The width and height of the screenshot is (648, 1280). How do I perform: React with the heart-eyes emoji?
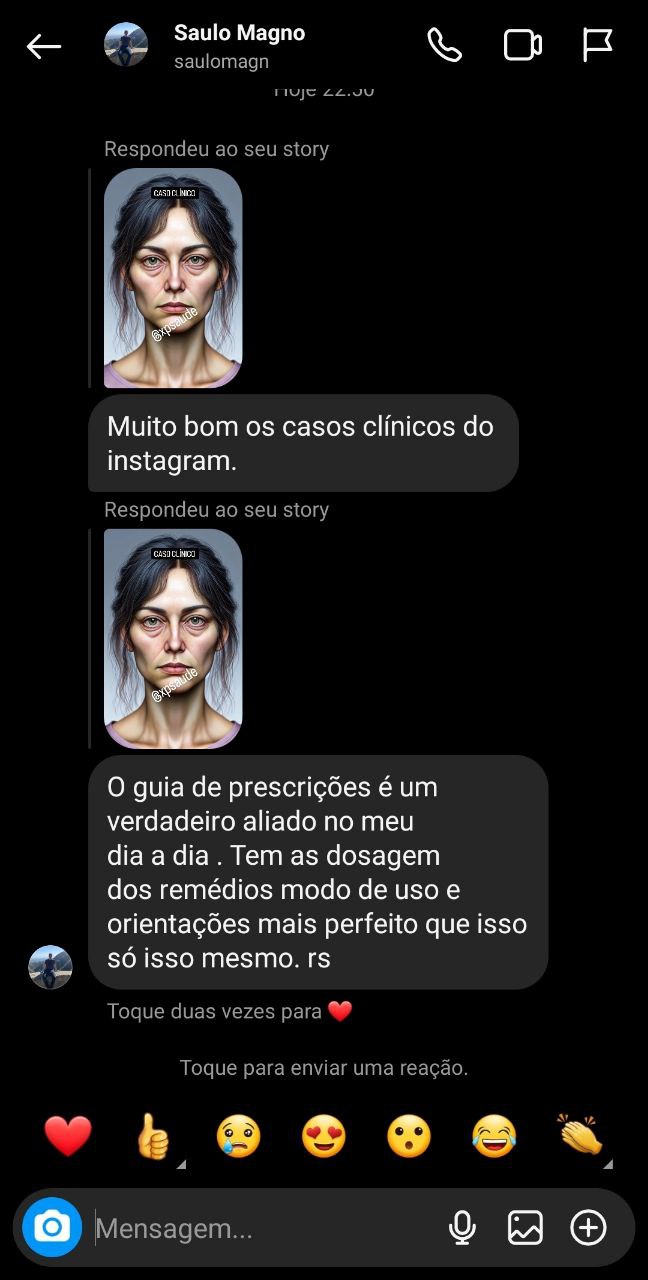click(x=324, y=1137)
